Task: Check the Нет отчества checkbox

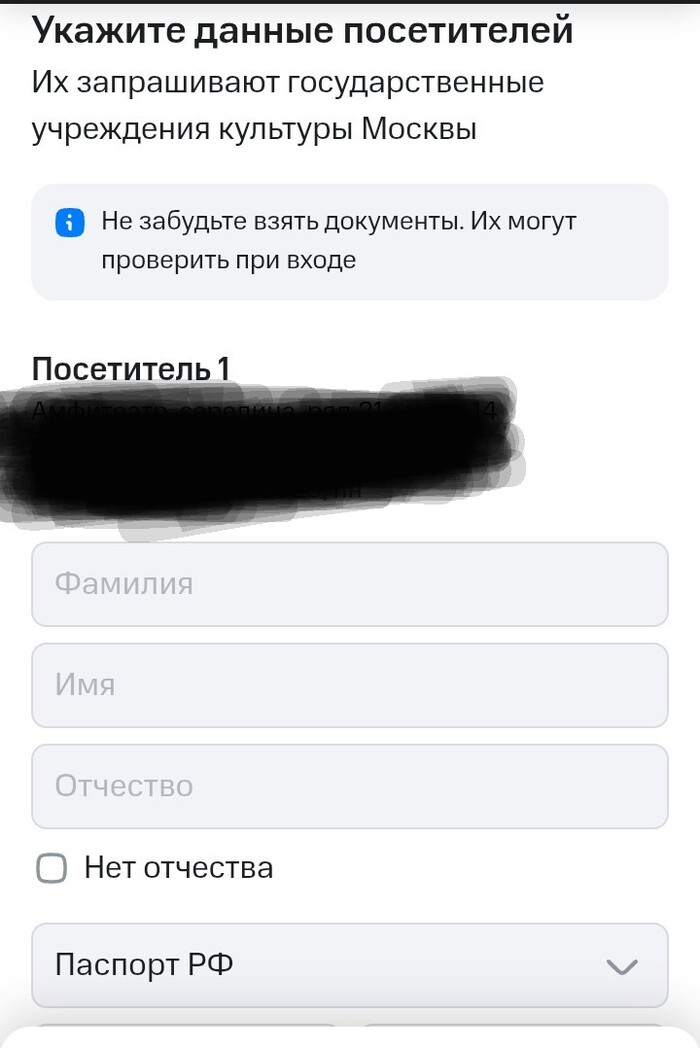Action: [51, 868]
